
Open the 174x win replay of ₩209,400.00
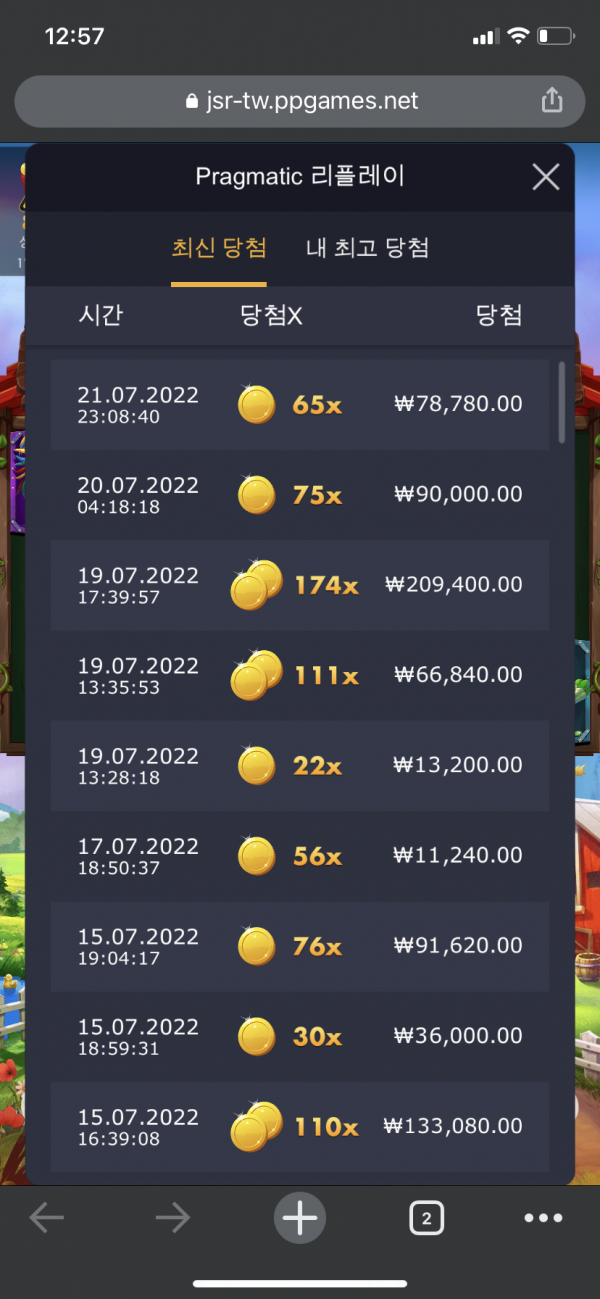coord(300,585)
